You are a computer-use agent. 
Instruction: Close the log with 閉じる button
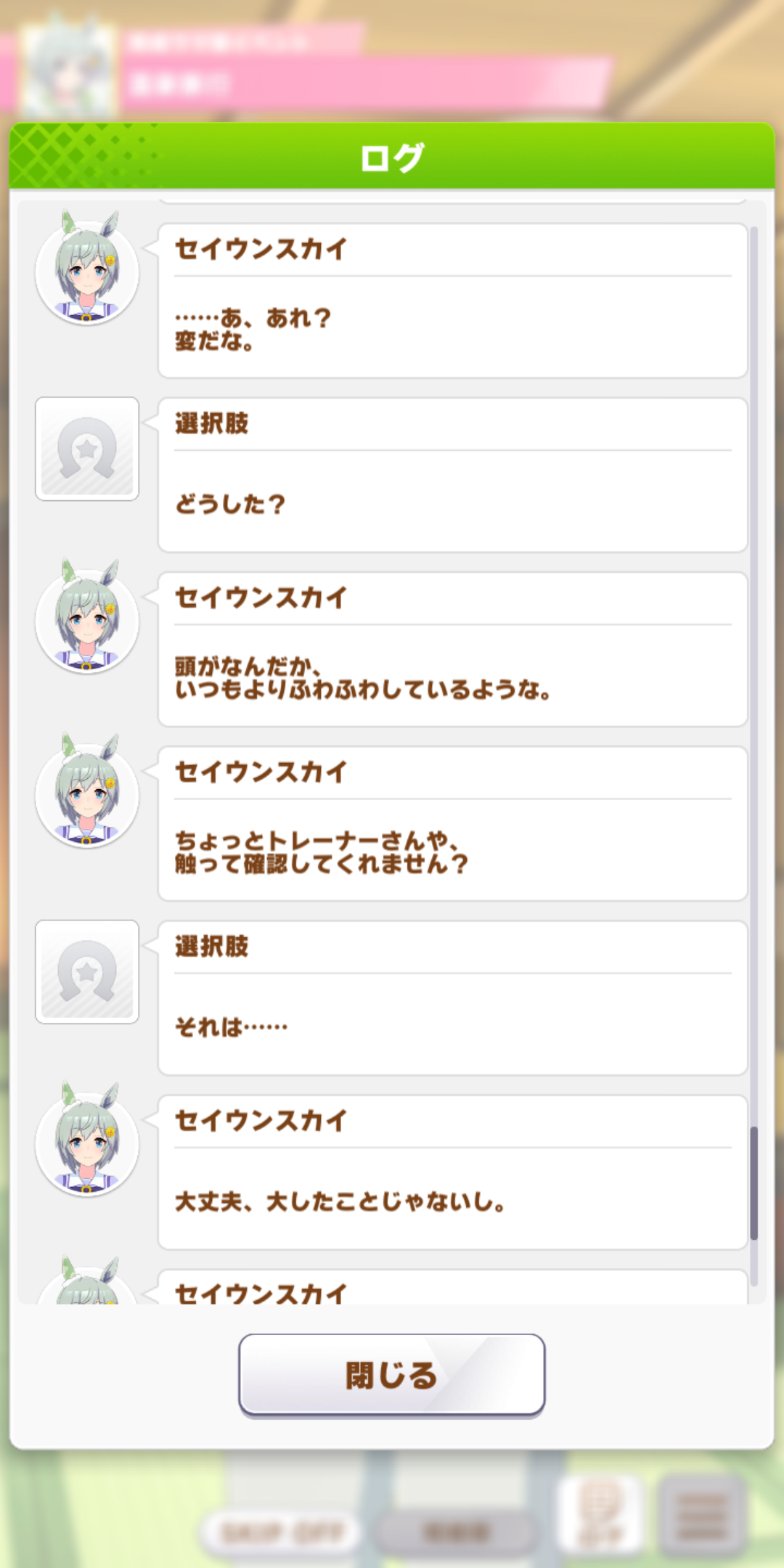tap(391, 1374)
